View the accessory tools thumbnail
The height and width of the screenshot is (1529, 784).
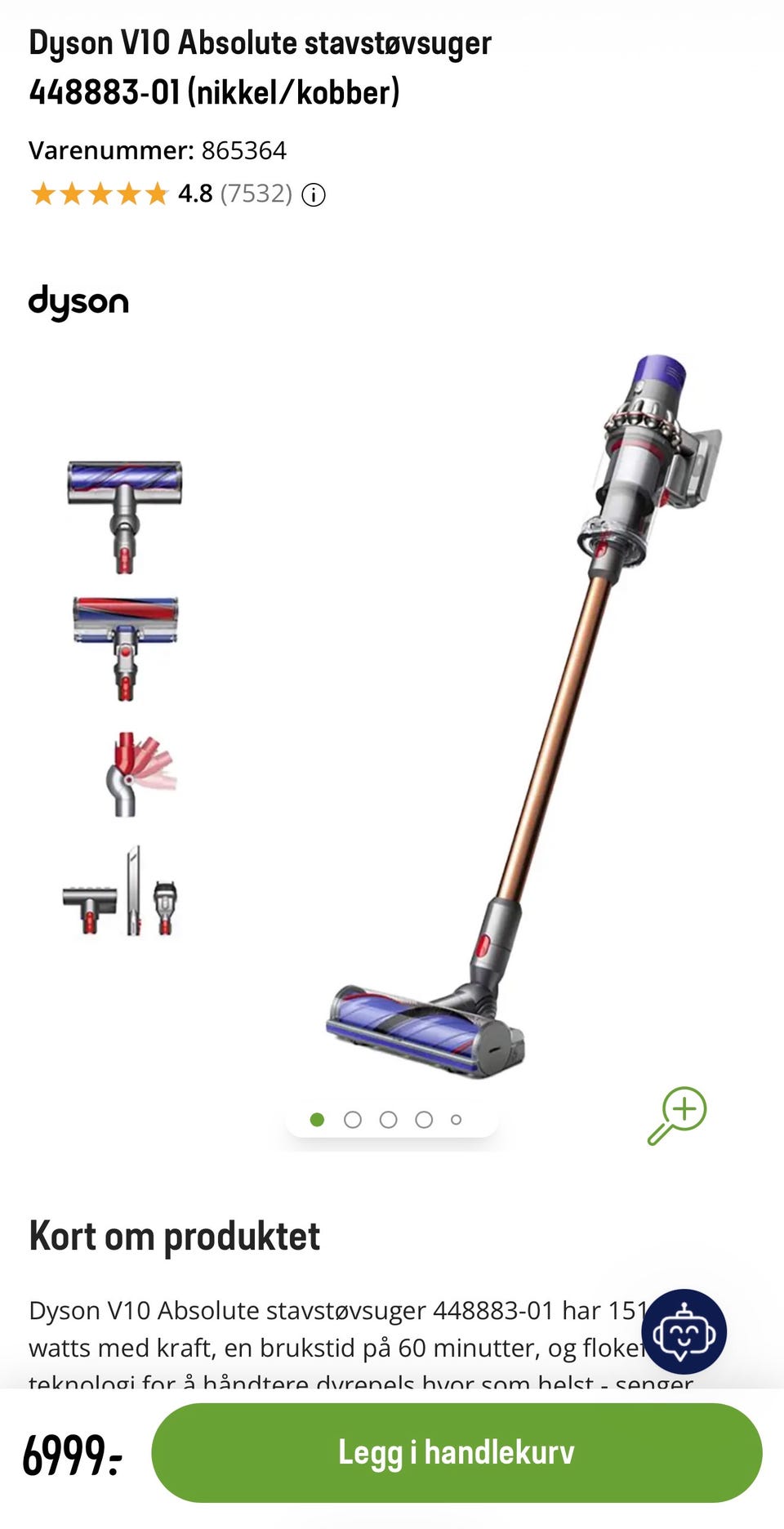click(121, 891)
